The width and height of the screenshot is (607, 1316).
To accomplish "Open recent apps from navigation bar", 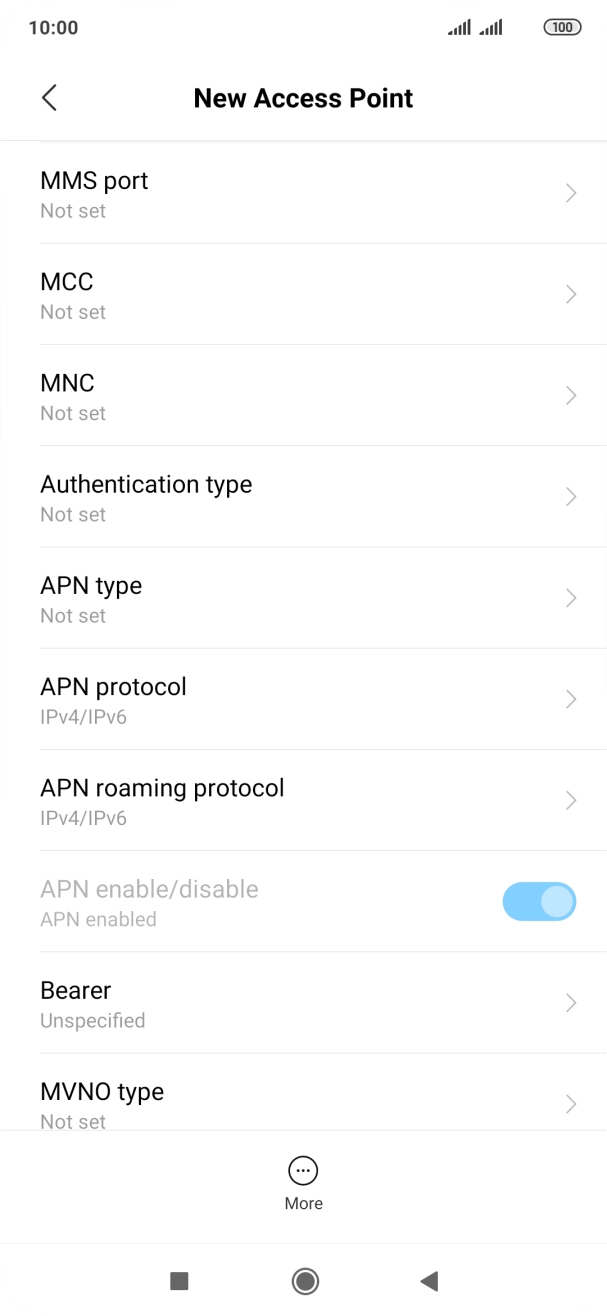I will [179, 1281].
